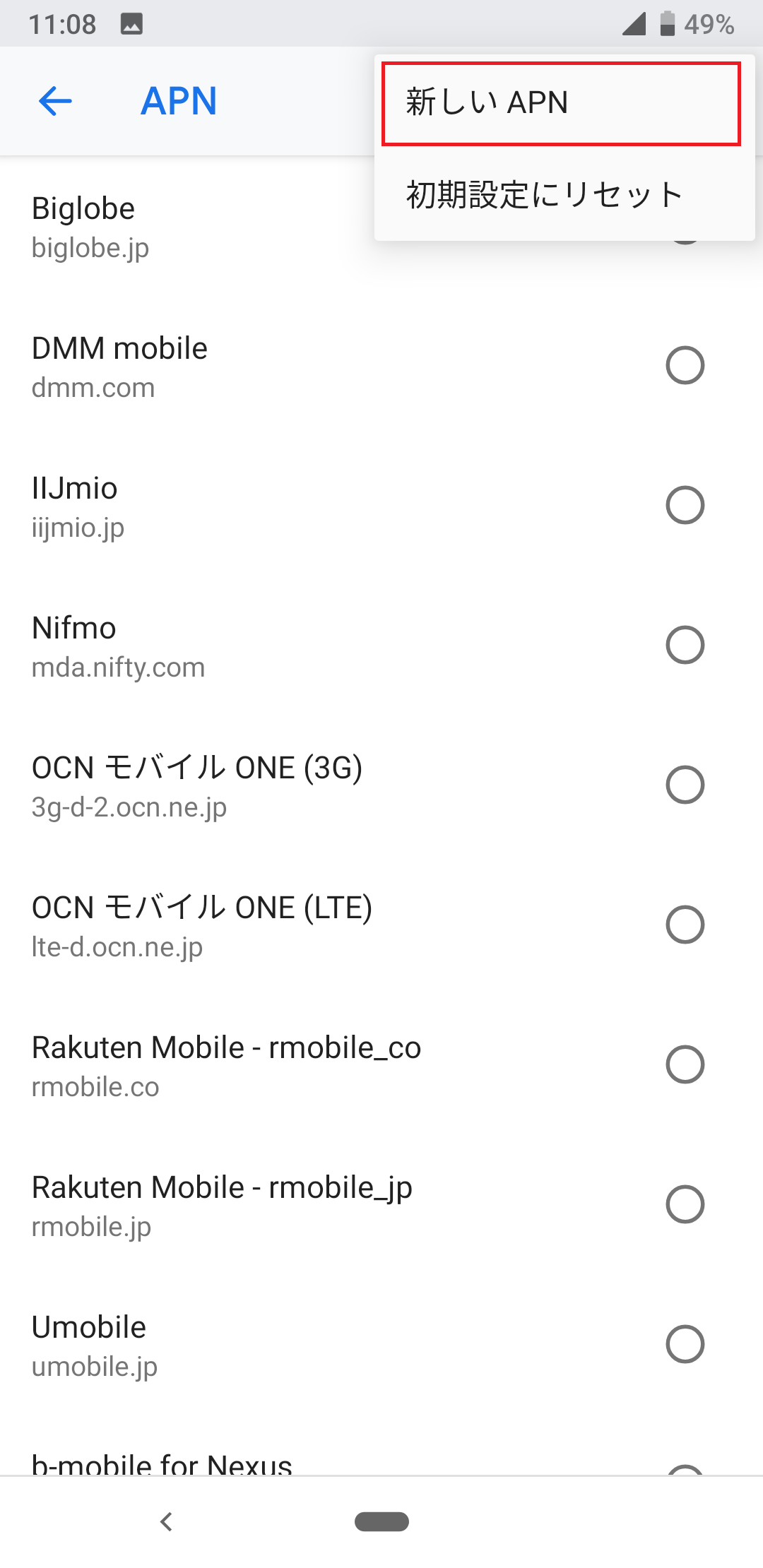Choose Rakuten Mobile rmobile_co radio button
The height and width of the screenshot is (1568, 763).
[x=685, y=1064]
